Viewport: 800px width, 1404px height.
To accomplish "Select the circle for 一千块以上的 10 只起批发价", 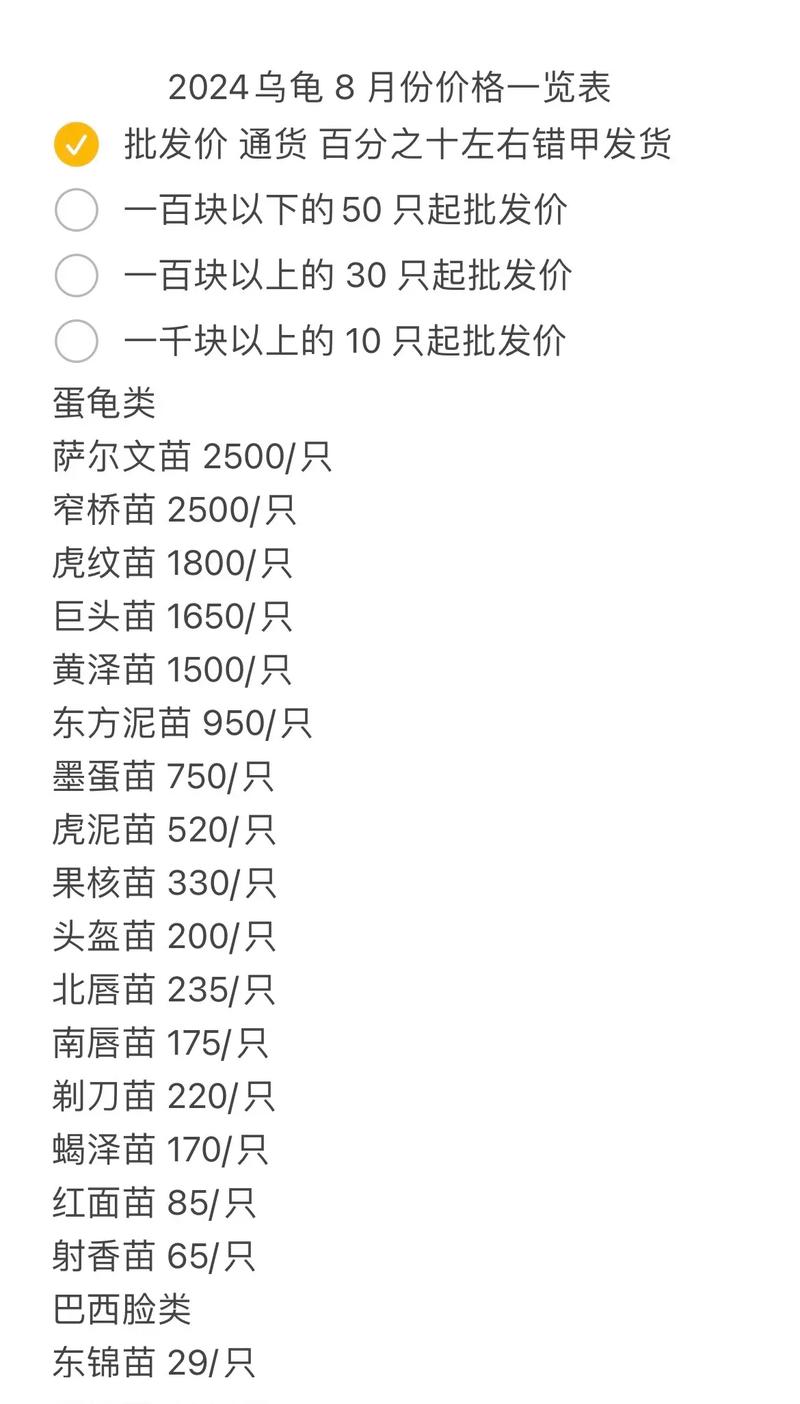I will [75, 342].
